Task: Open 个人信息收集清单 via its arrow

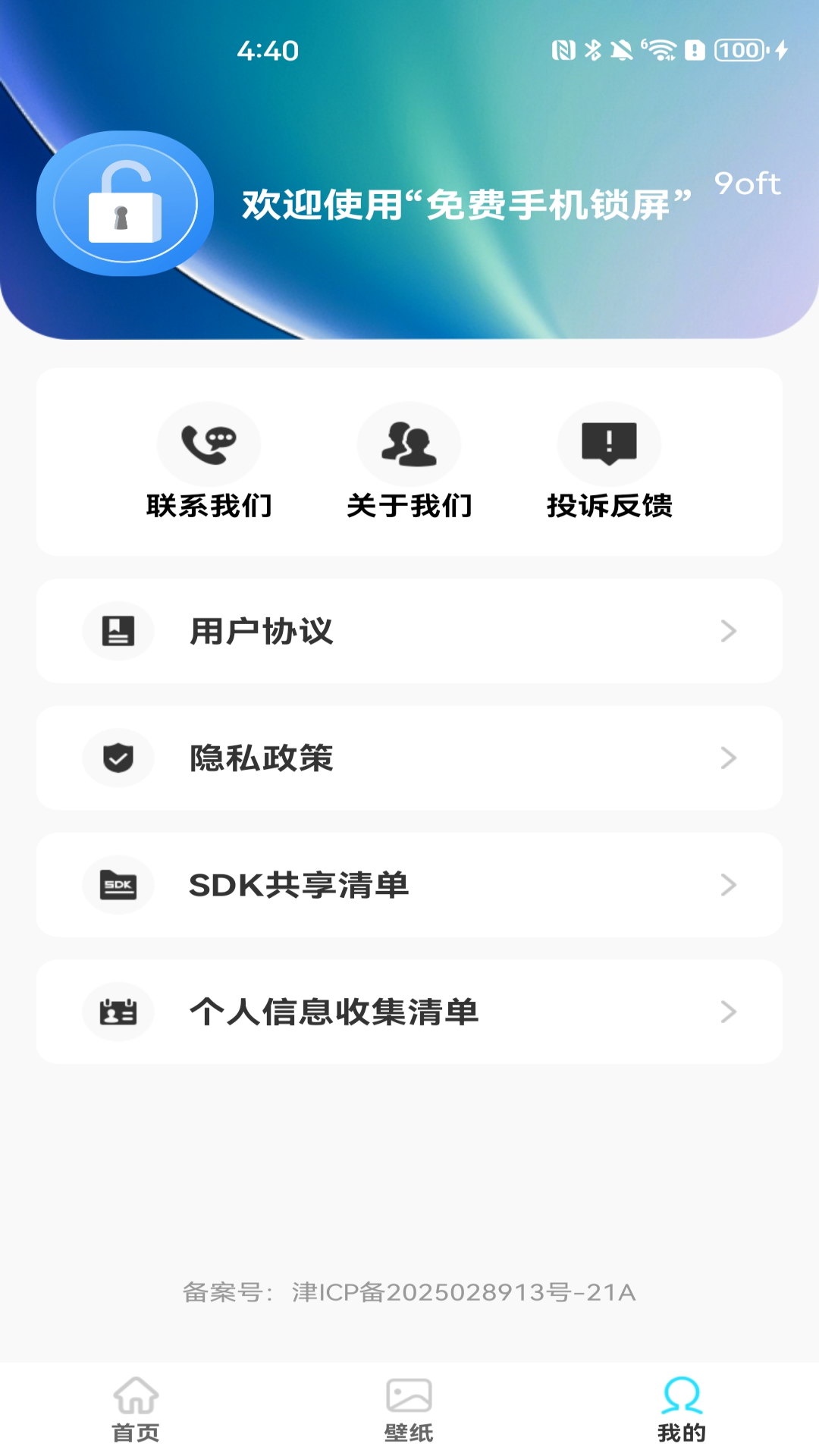Action: pyautogui.click(x=730, y=1012)
